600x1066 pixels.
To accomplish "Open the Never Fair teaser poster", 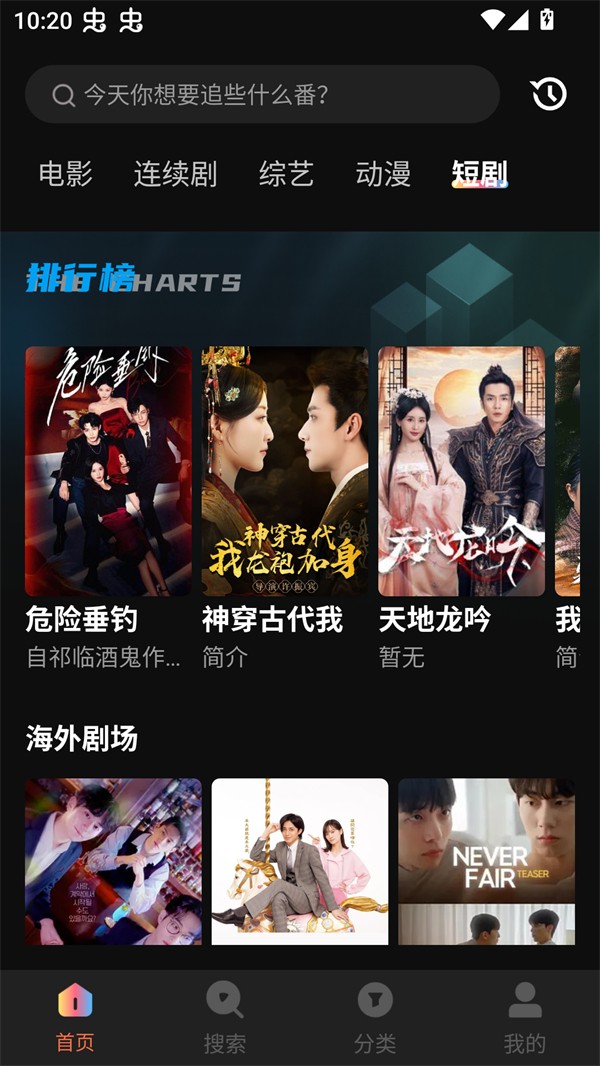I will tap(487, 861).
